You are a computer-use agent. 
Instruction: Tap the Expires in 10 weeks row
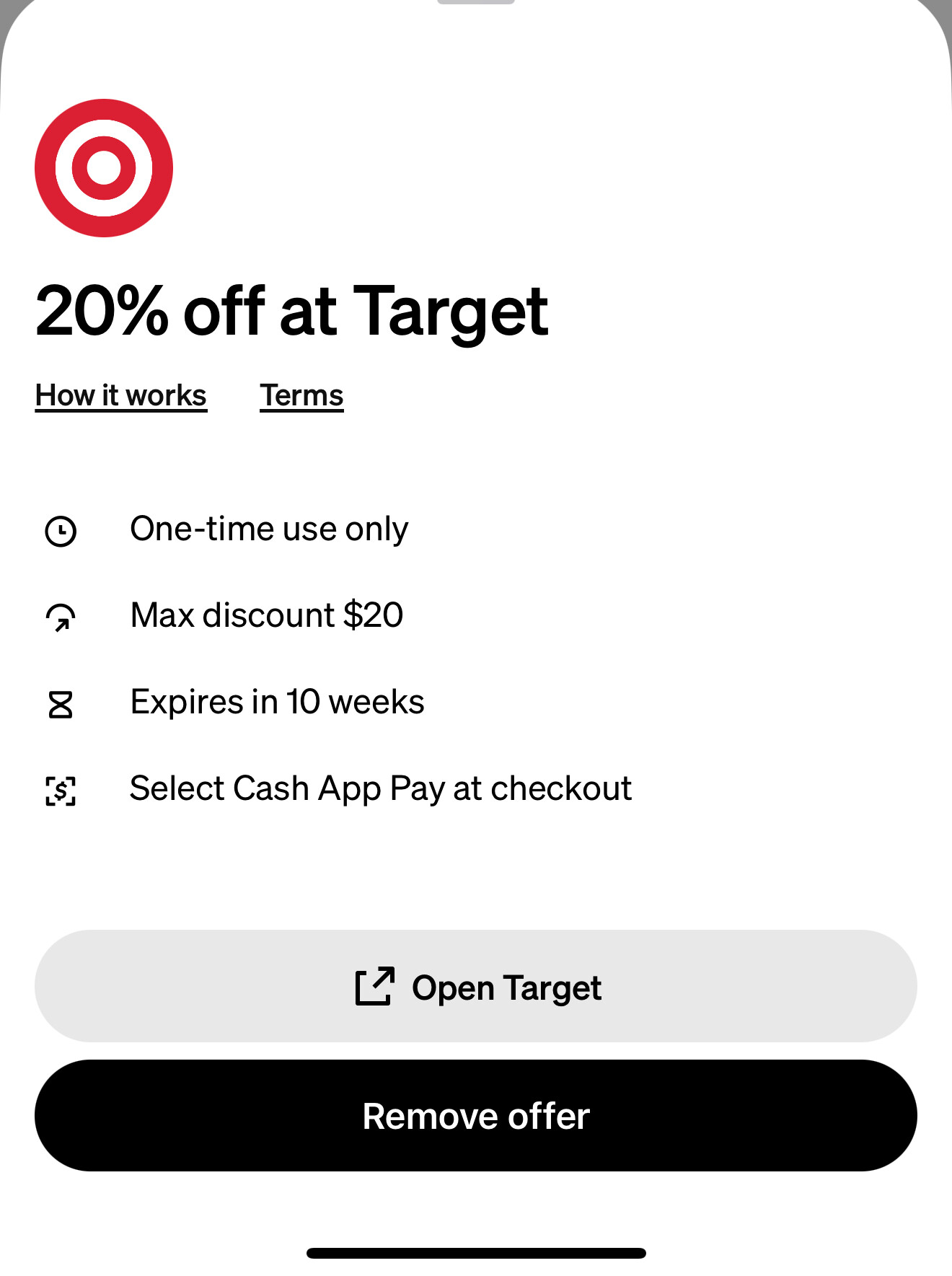coord(277,702)
